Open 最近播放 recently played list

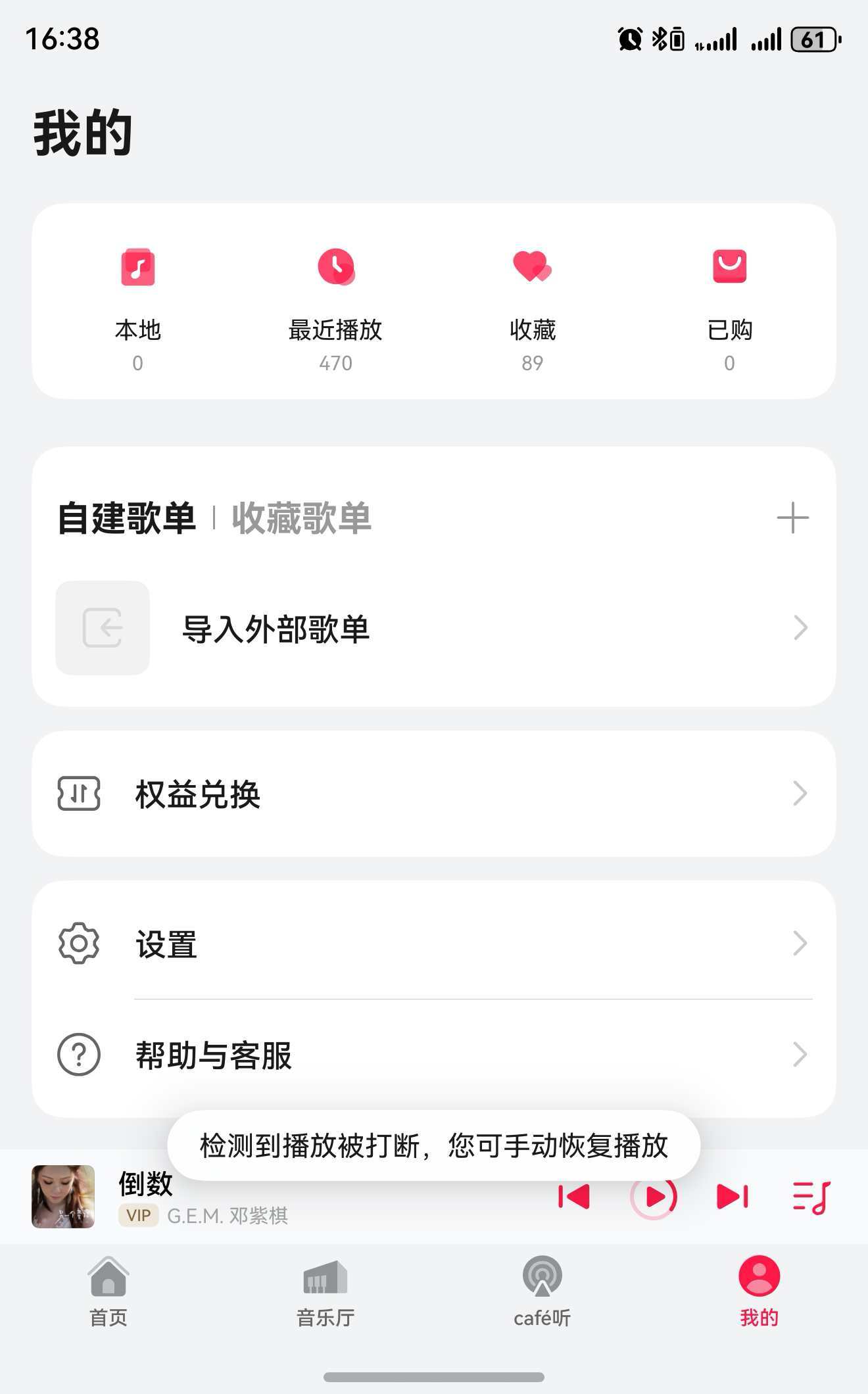pyautogui.click(x=335, y=302)
